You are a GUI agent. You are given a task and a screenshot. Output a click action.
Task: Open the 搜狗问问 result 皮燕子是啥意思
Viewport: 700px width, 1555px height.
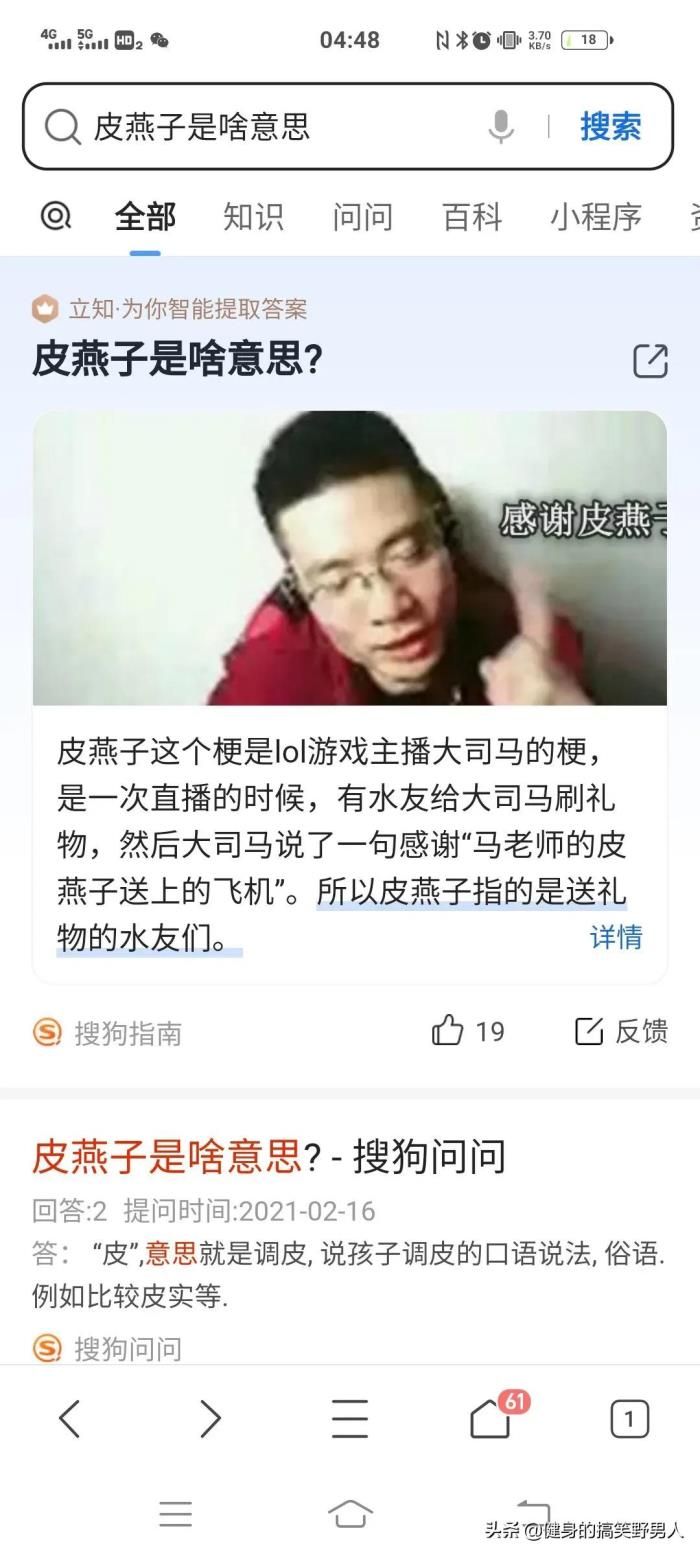[x=268, y=1157]
